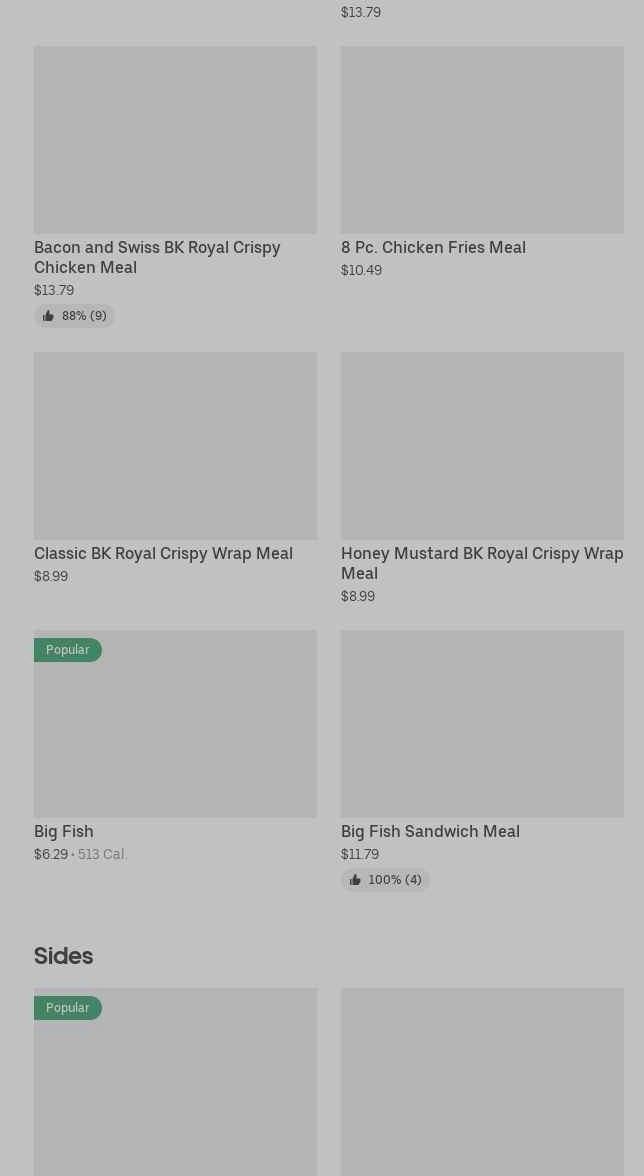Image resolution: width=644 pixels, height=1176 pixels.
Task: Open the Popular item under Sides
Action: 175,1082
